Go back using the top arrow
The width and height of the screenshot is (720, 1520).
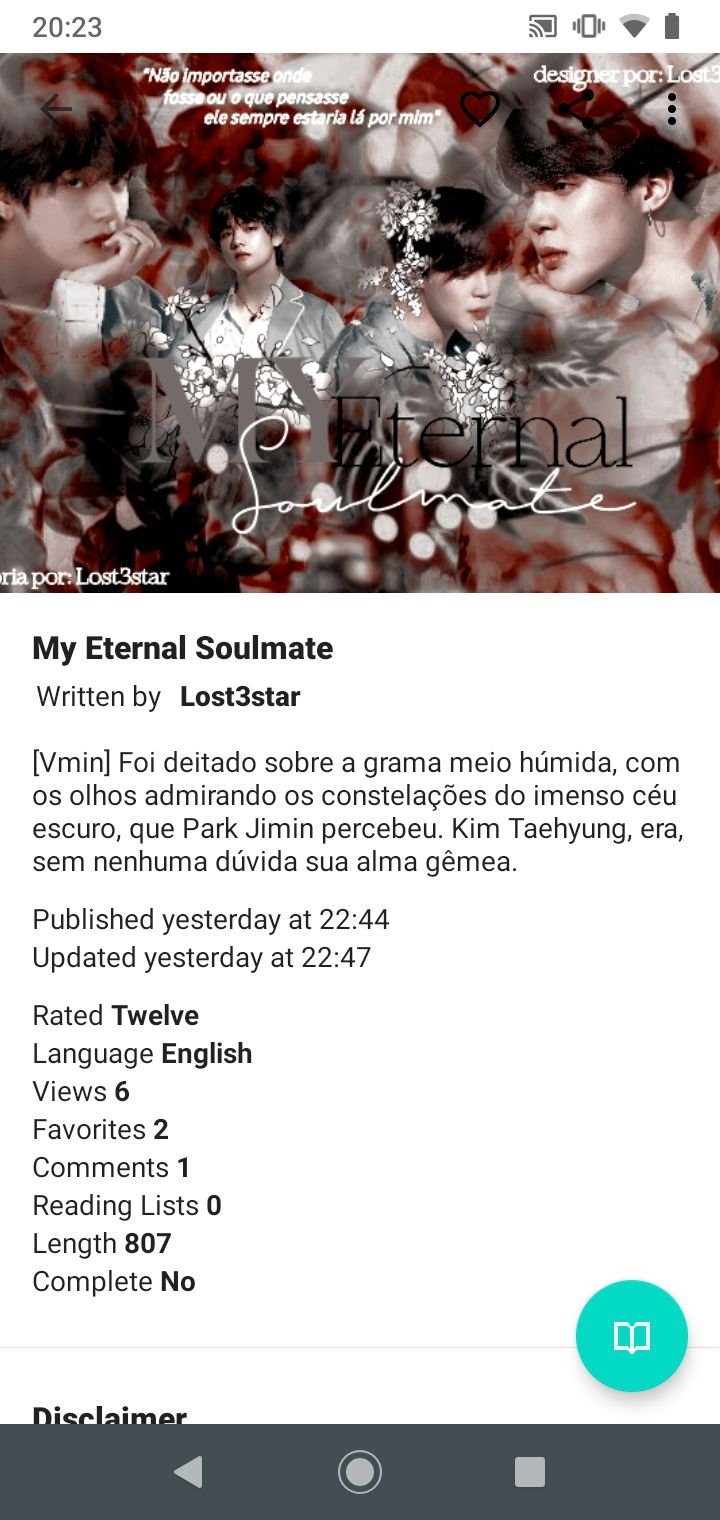click(x=56, y=110)
